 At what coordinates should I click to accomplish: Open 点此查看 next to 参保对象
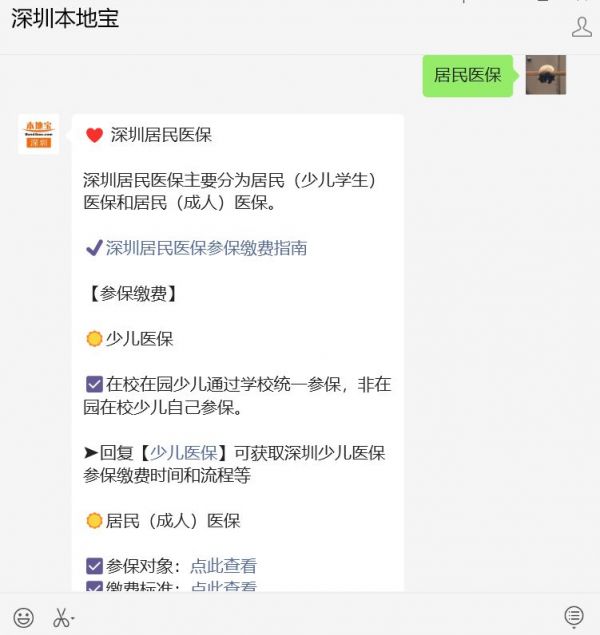223,566
